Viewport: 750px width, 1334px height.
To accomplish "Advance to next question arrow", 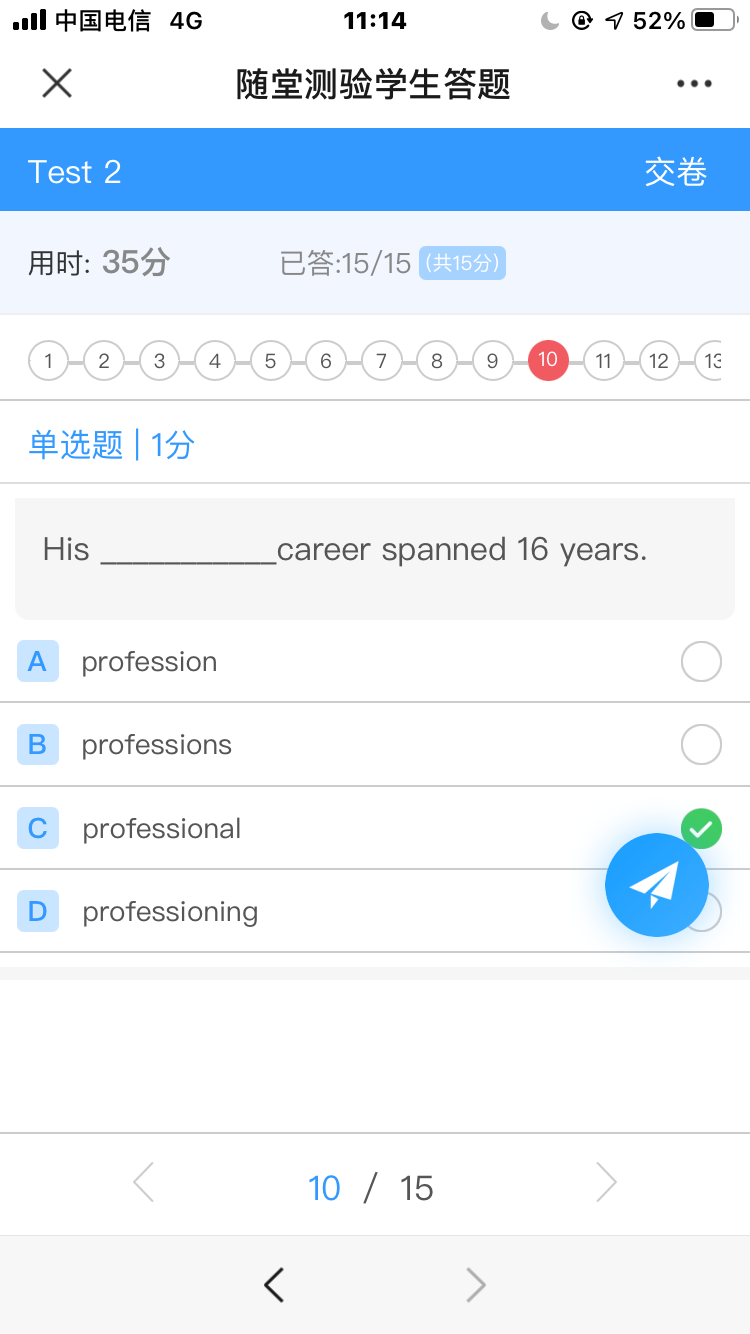I will pyautogui.click(x=607, y=1182).
